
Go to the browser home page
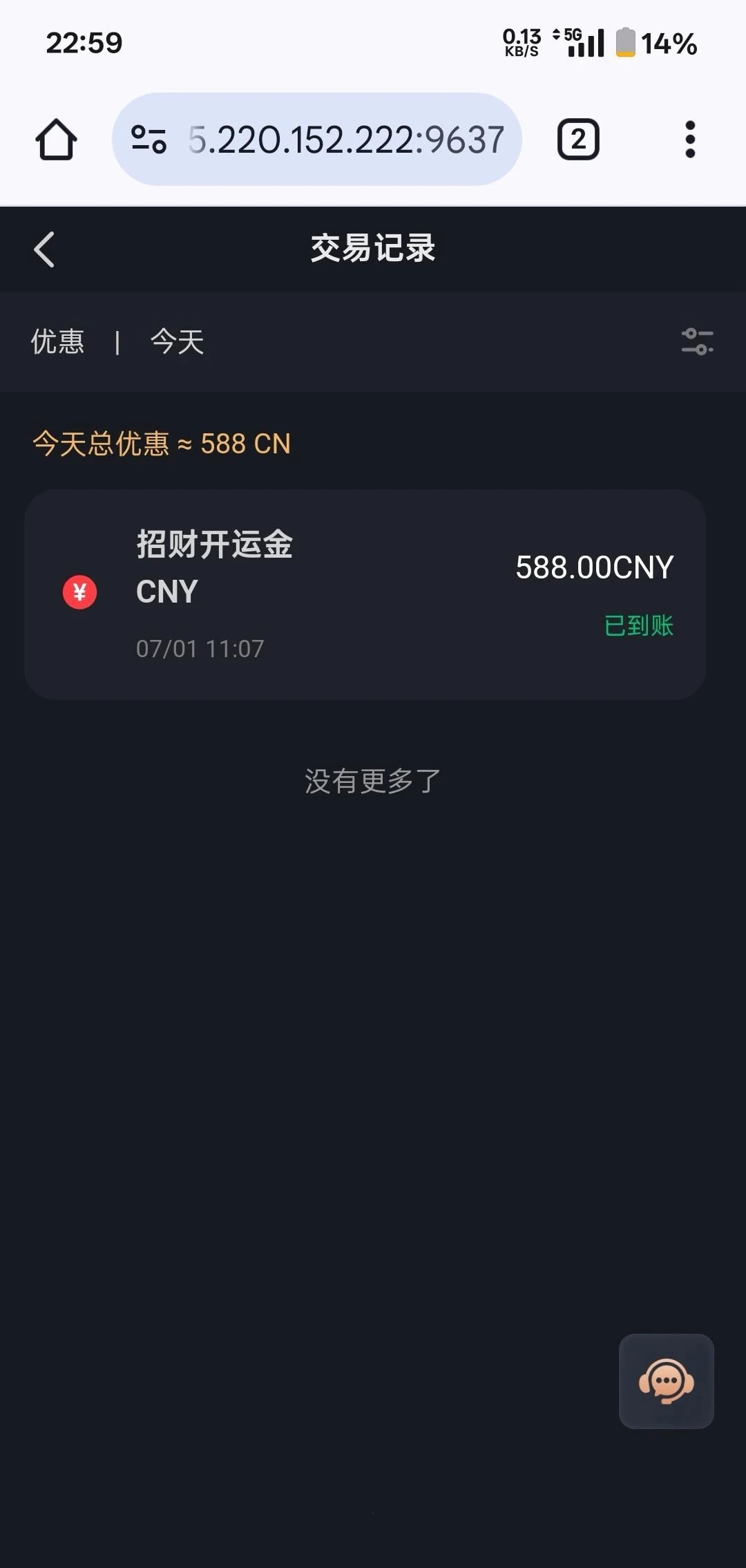[x=56, y=140]
